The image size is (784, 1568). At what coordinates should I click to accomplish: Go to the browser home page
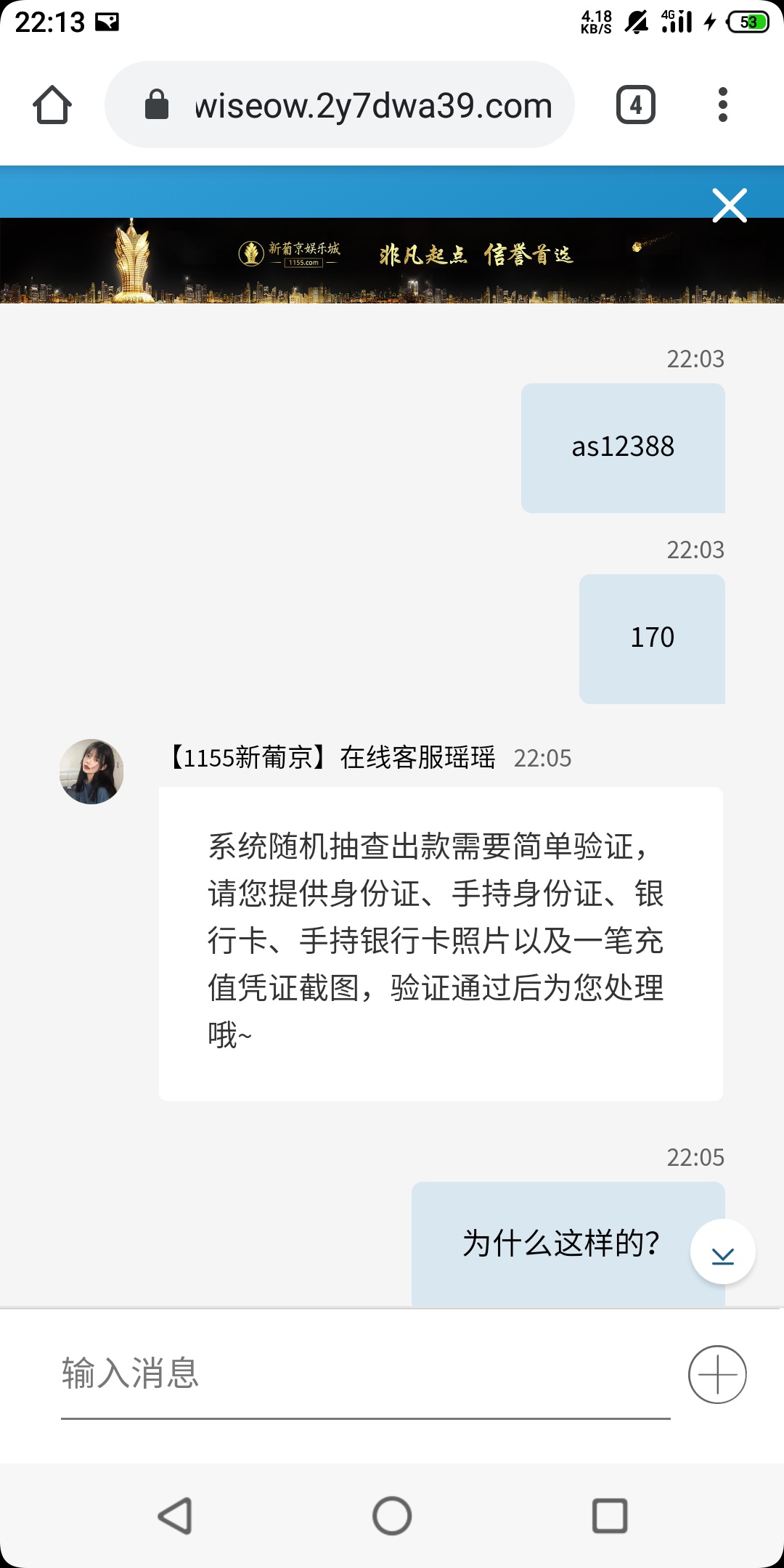(52, 105)
